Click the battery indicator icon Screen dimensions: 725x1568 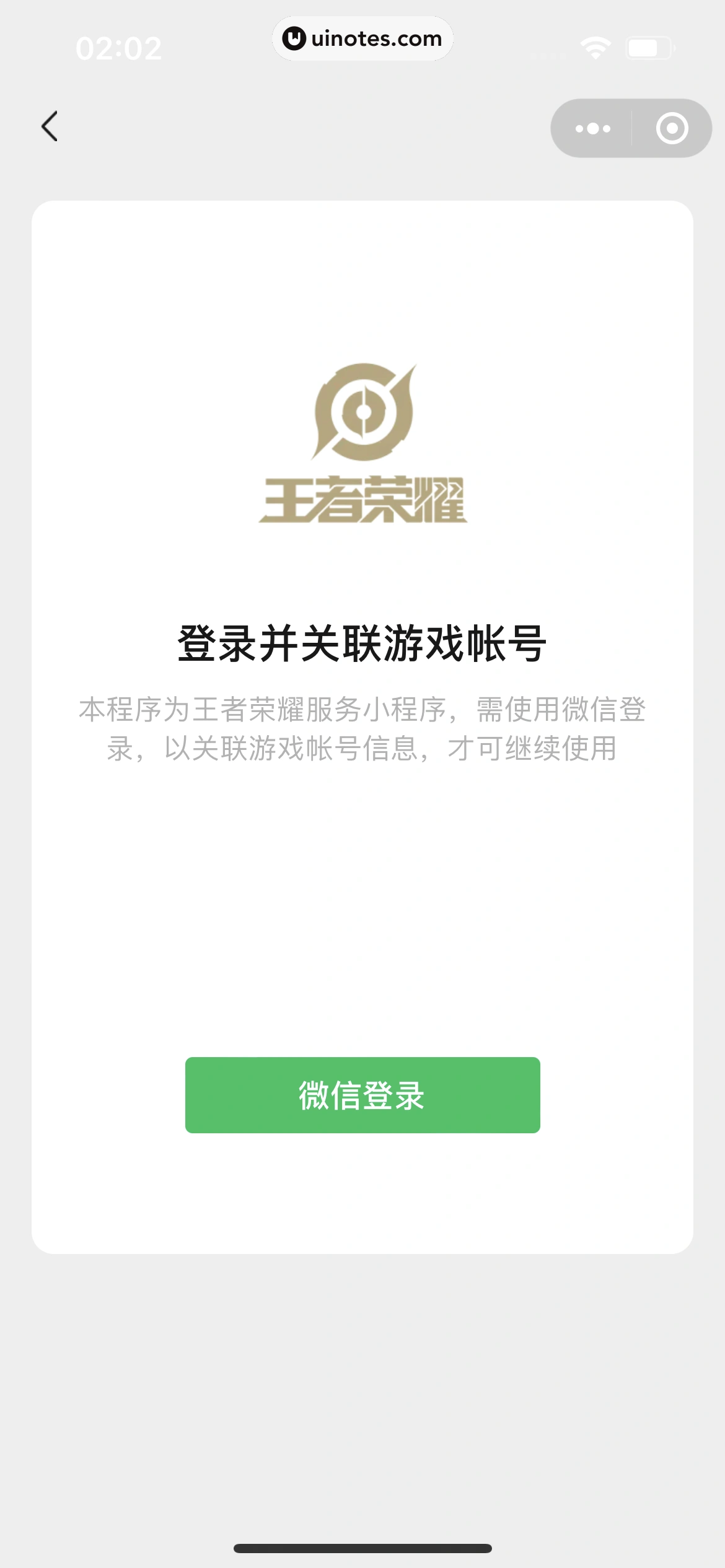647,46
